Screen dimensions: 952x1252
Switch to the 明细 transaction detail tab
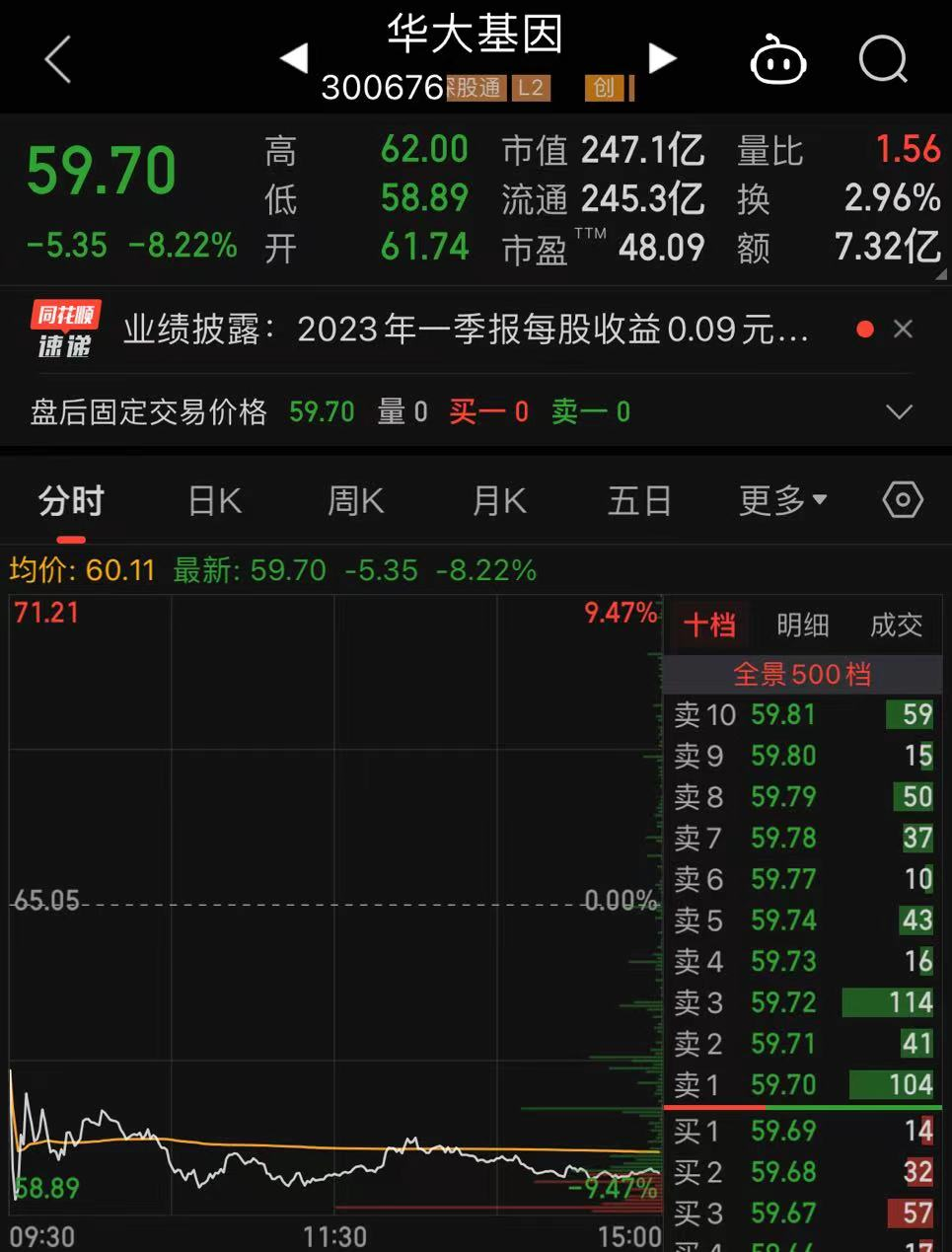pos(804,626)
